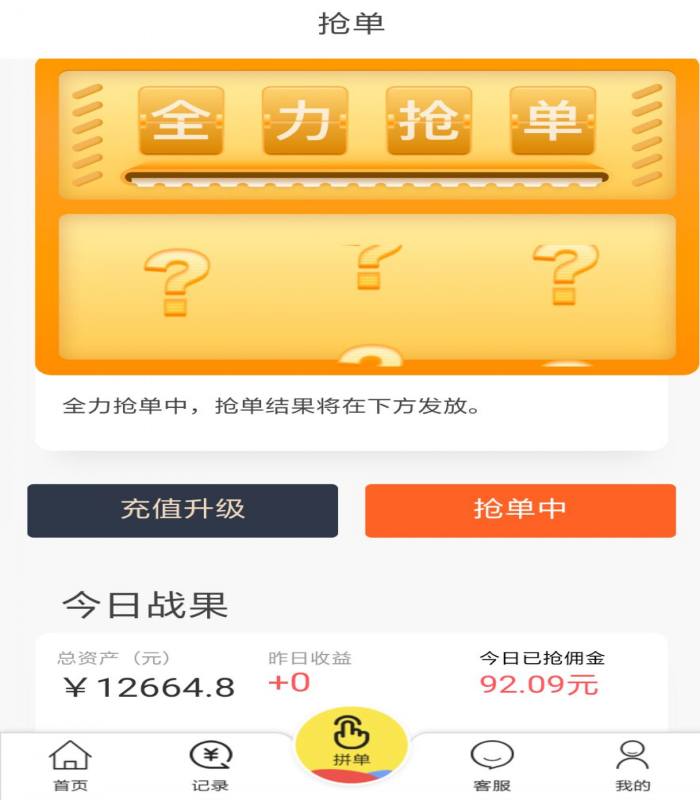Contact support via 客服 tab
Screen dimensions: 700x800
(492, 766)
